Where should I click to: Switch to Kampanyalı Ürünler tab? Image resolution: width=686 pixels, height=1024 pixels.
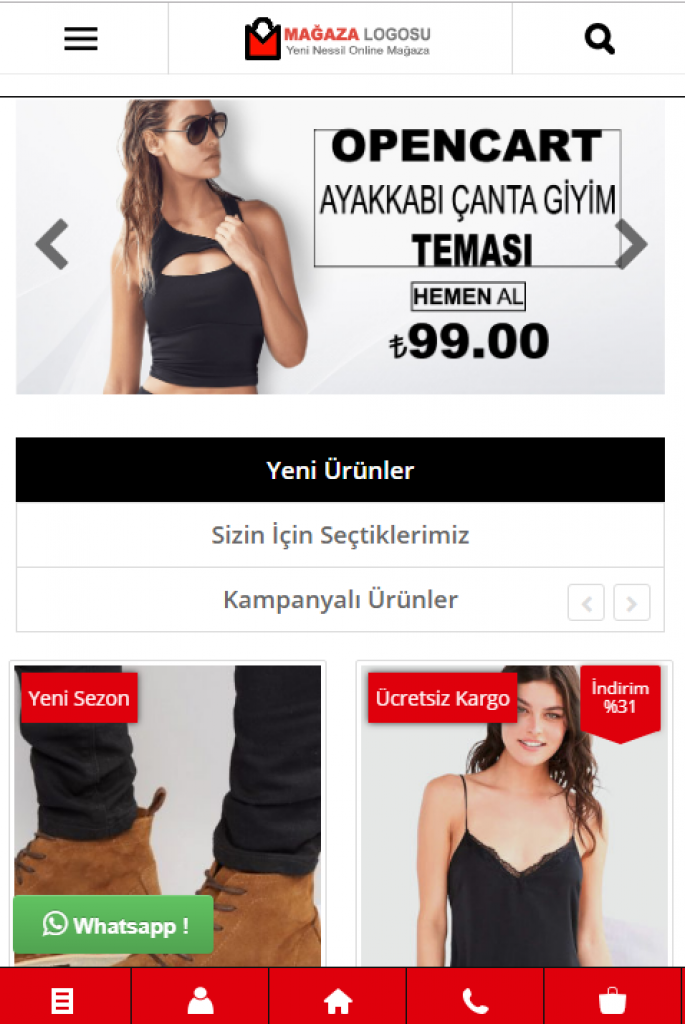340,600
